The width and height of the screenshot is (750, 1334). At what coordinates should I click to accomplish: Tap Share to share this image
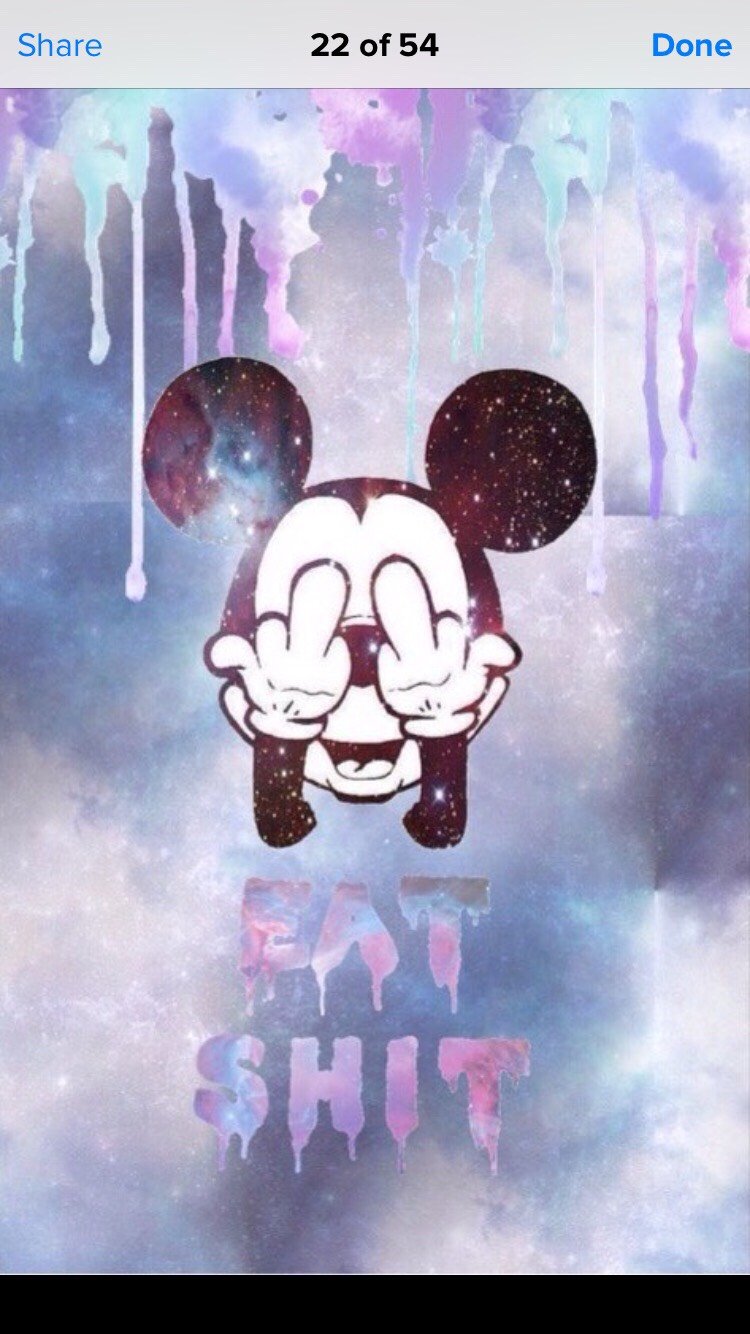(x=59, y=45)
